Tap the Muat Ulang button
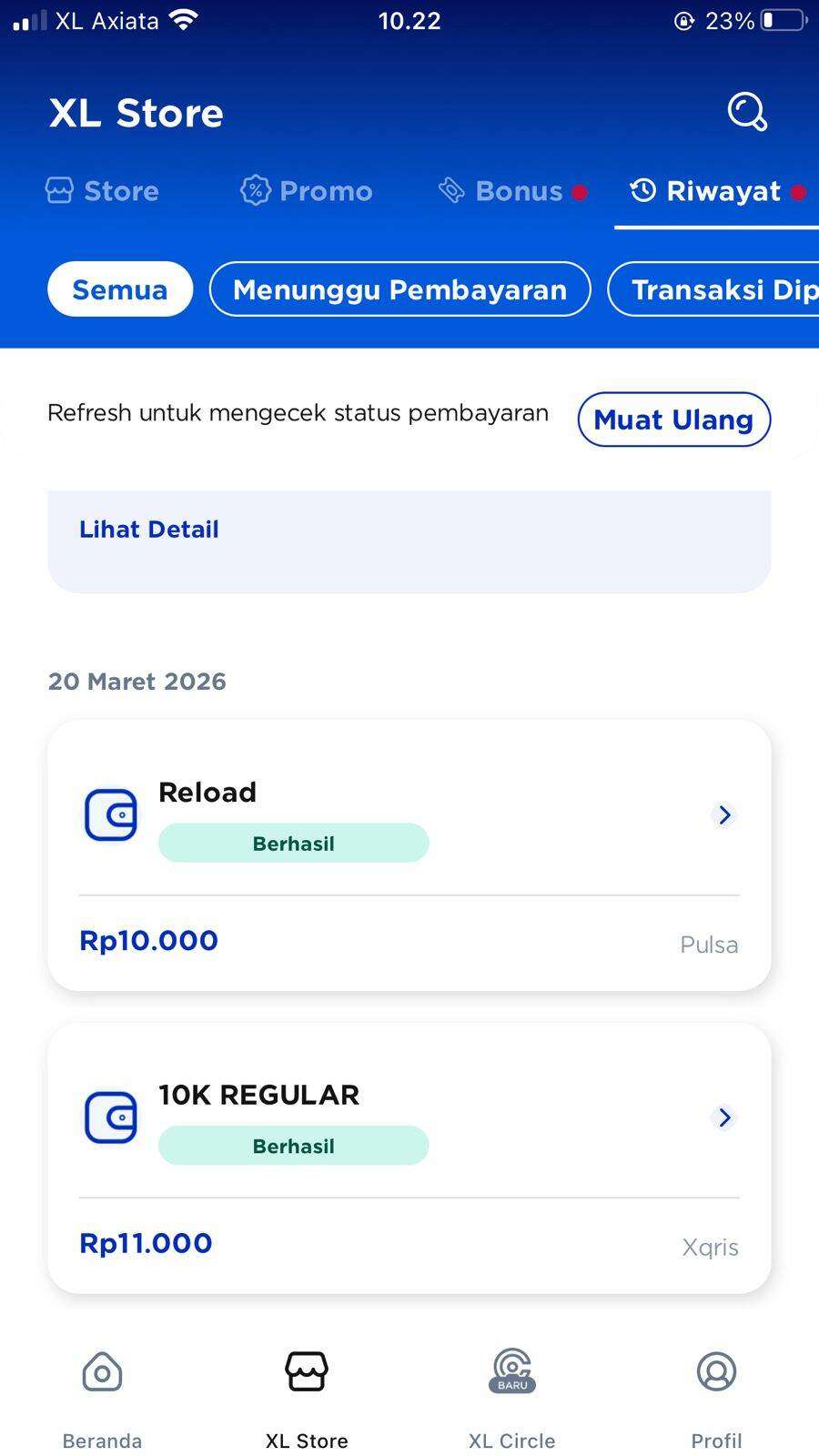Screen dimensions: 819x1456 [x=673, y=420]
